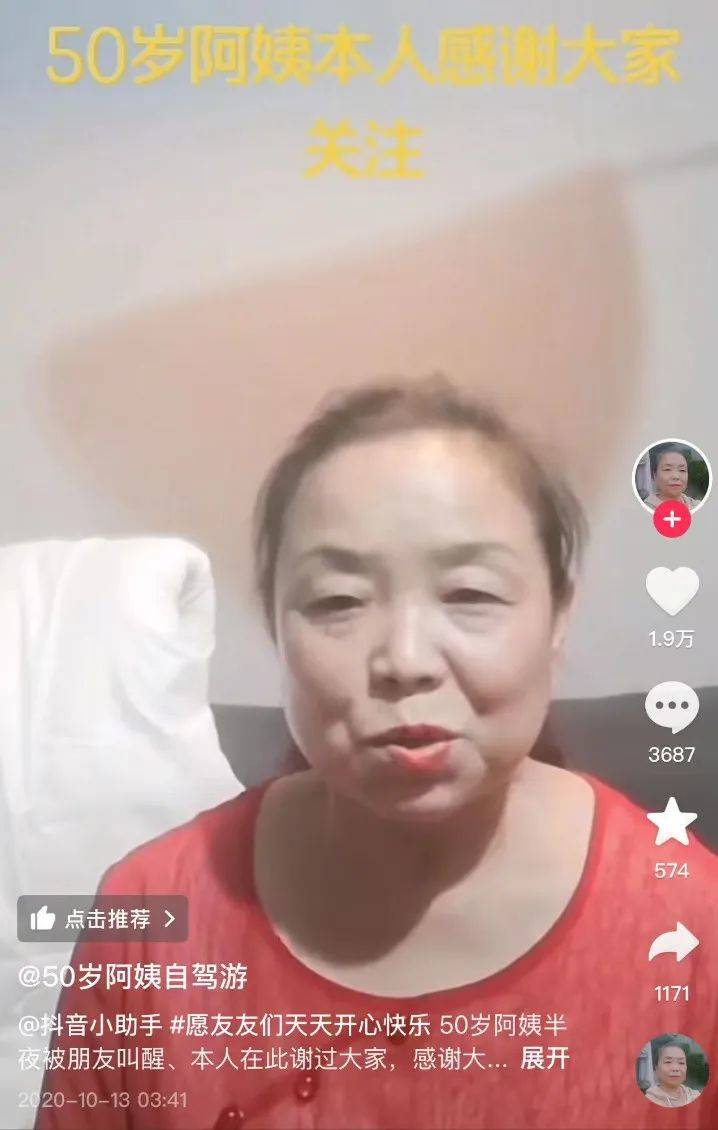The image size is (718, 1130).
Task: Like this video with the heart
Action: (x=672, y=591)
